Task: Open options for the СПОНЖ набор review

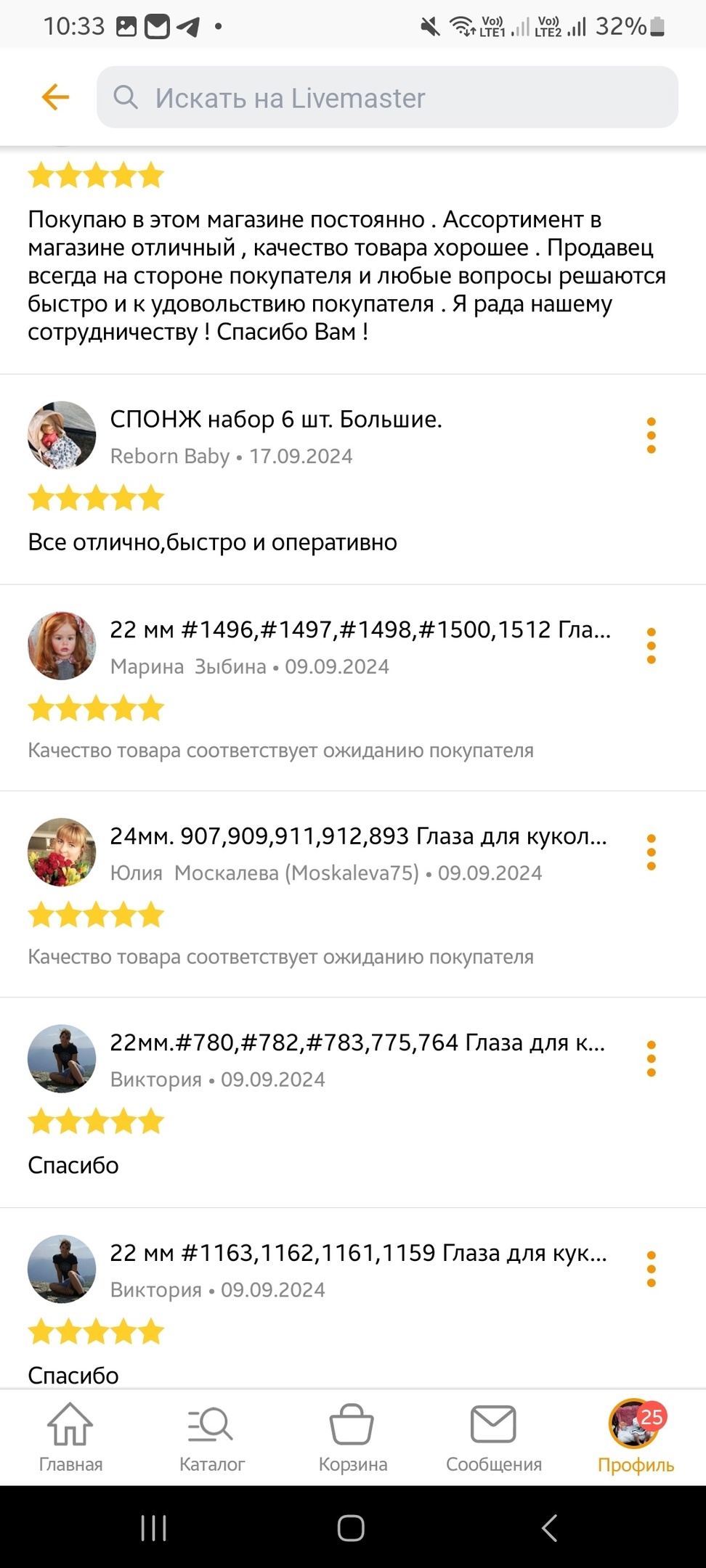Action: point(651,436)
